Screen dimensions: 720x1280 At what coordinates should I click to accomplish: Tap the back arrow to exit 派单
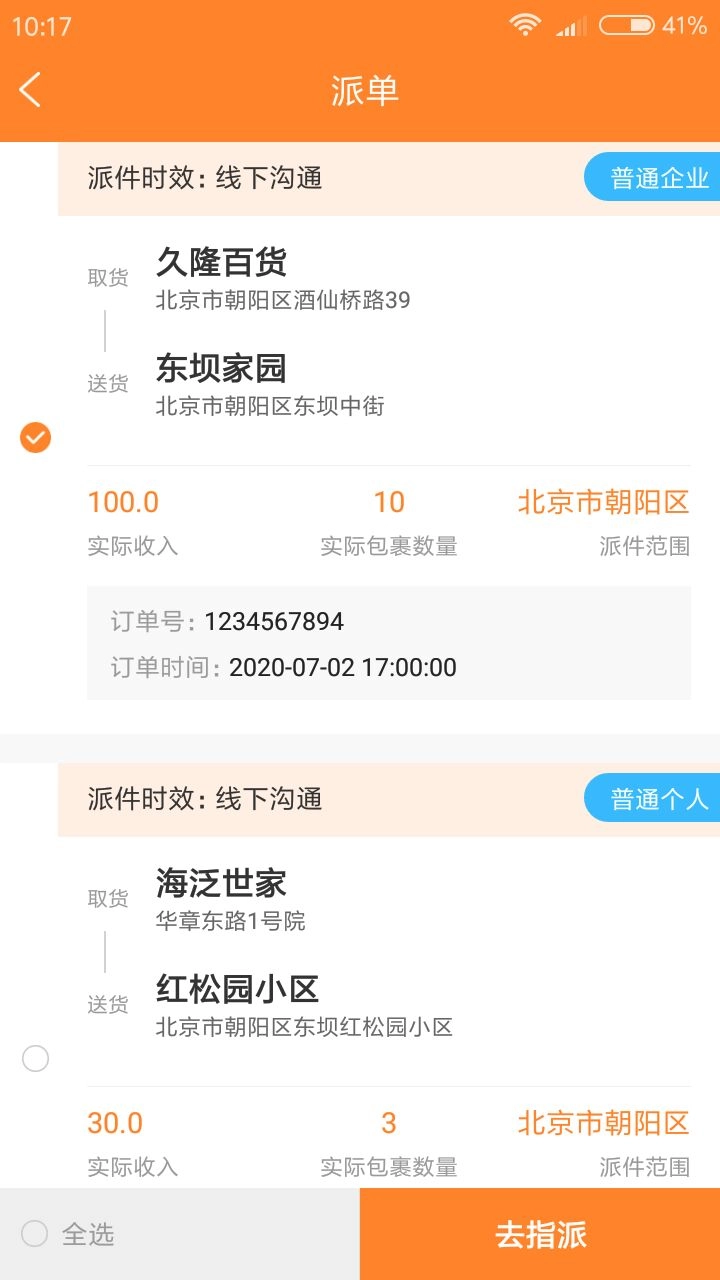tap(30, 90)
